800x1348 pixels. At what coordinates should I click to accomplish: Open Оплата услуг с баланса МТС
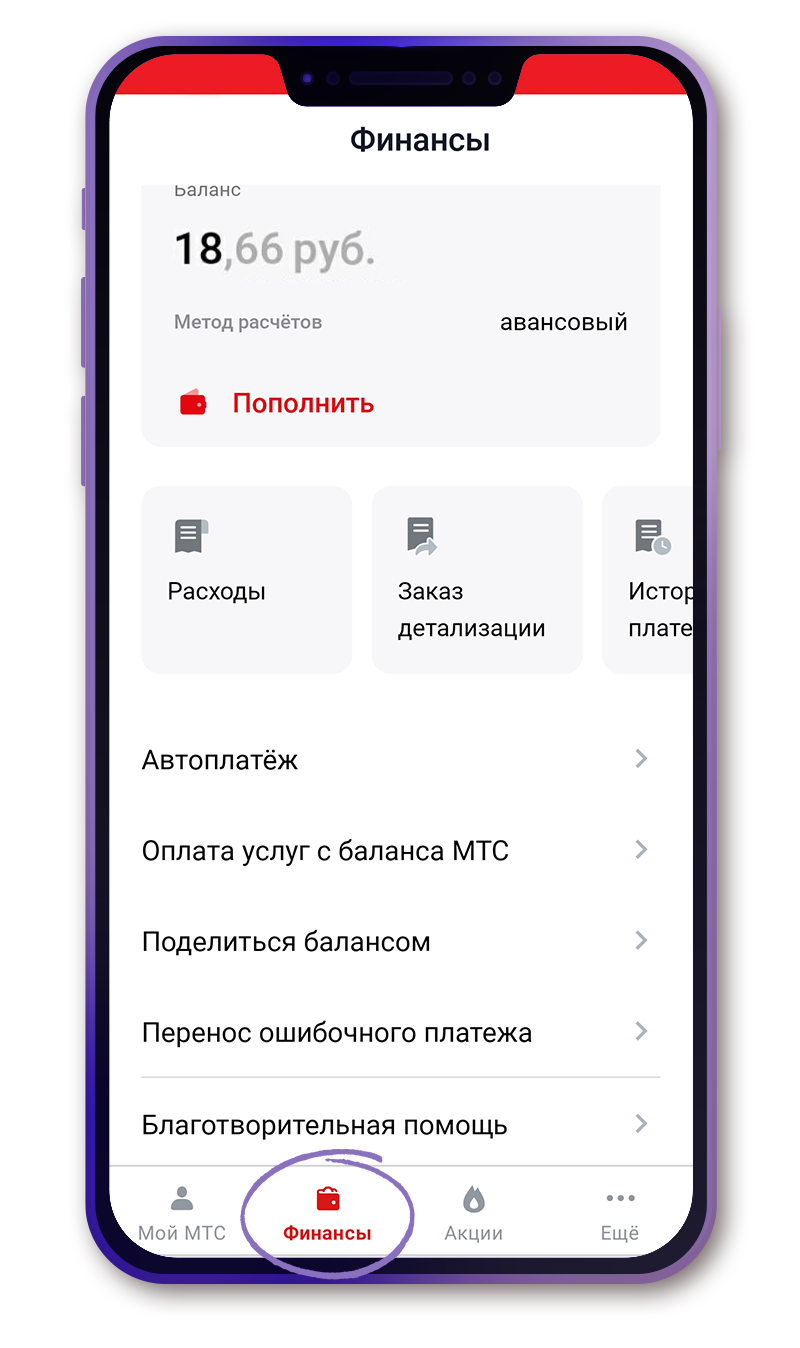click(400, 851)
